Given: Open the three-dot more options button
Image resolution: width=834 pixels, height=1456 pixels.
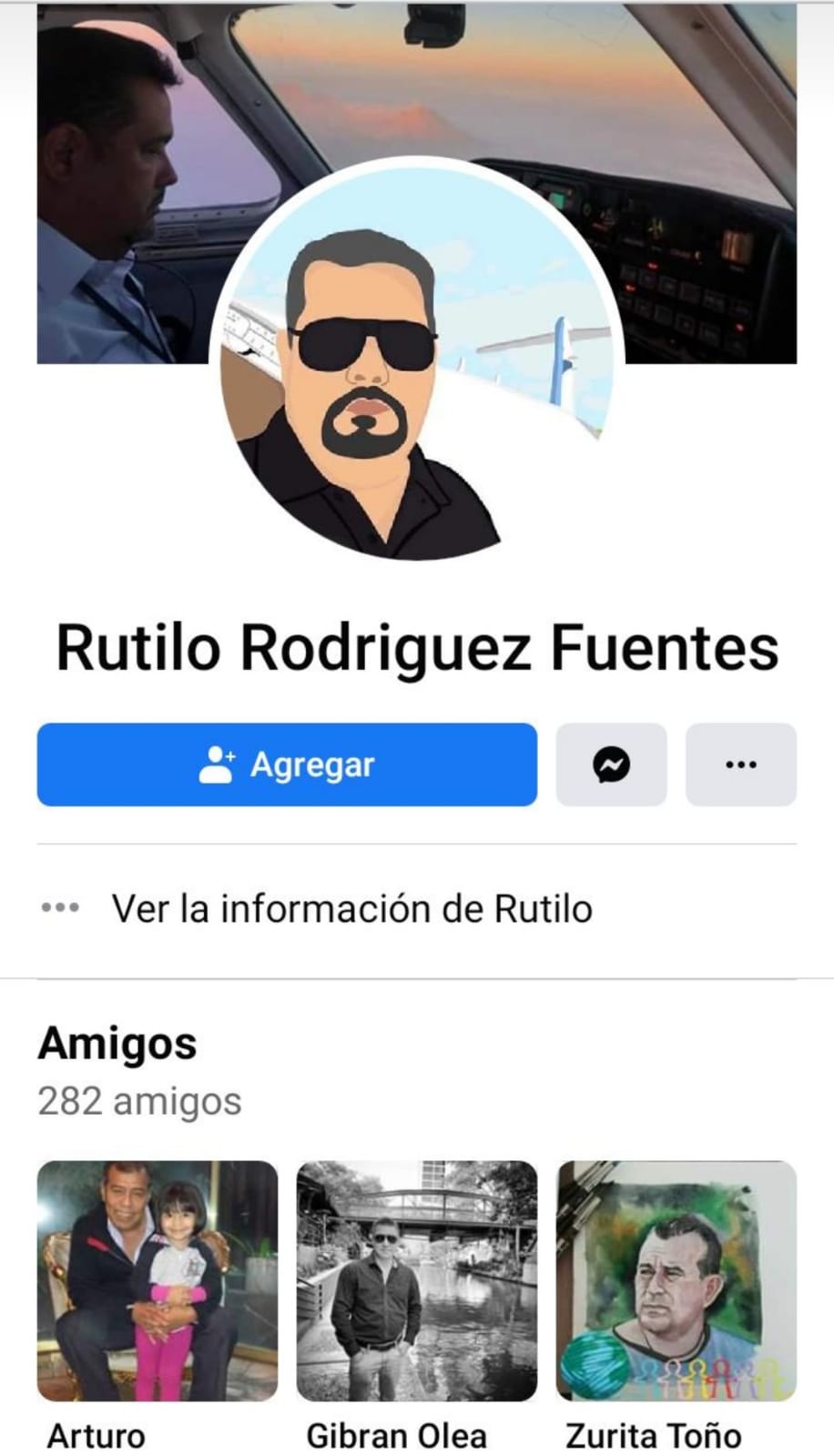Looking at the screenshot, I should click(x=740, y=764).
